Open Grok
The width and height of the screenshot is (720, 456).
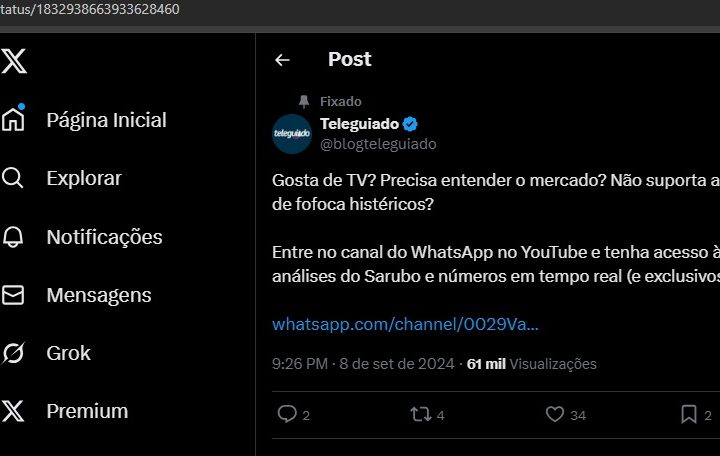pyautogui.click(x=68, y=353)
